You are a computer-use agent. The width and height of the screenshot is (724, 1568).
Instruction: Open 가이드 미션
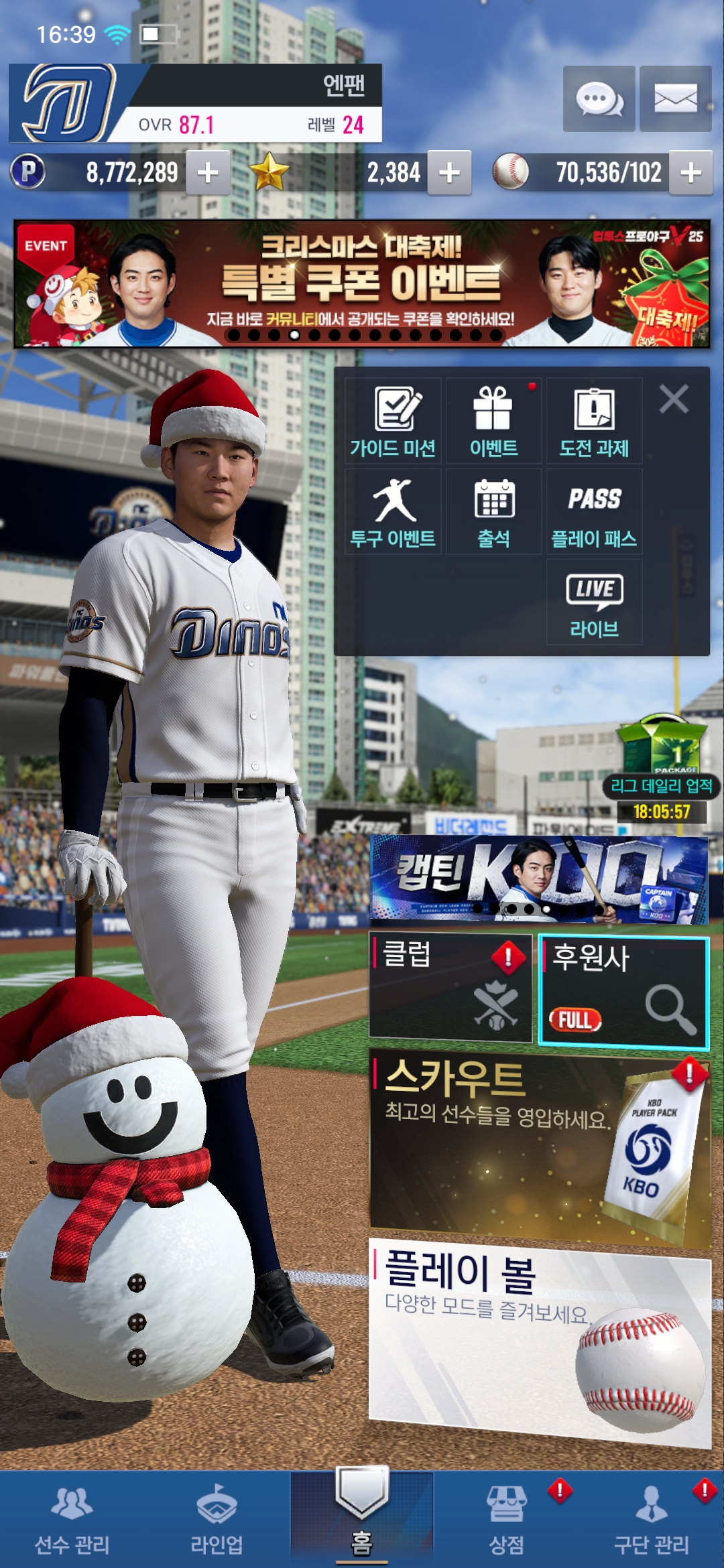393,421
